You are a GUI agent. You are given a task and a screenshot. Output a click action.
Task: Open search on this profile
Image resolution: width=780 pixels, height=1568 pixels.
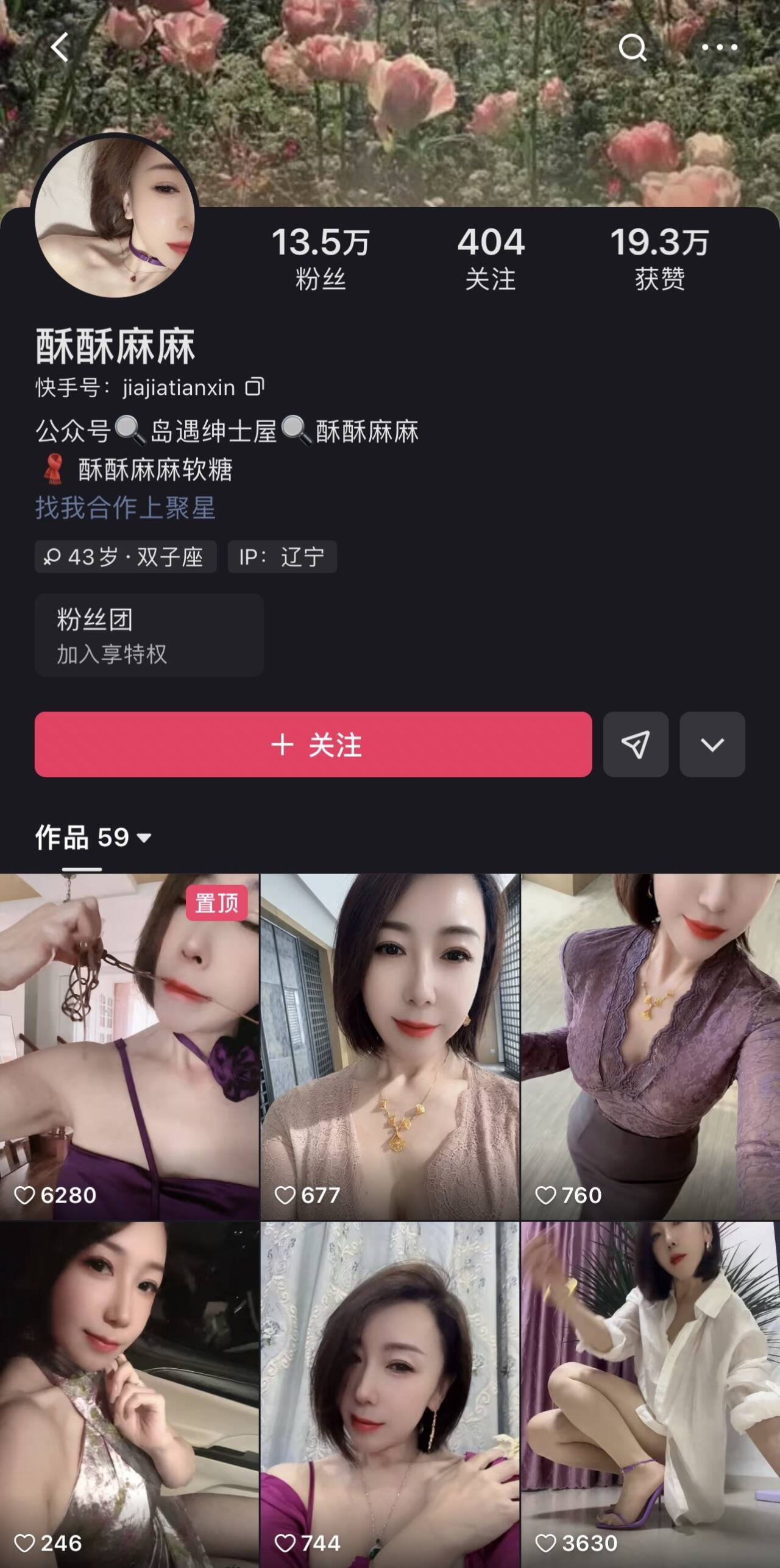(632, 48)
